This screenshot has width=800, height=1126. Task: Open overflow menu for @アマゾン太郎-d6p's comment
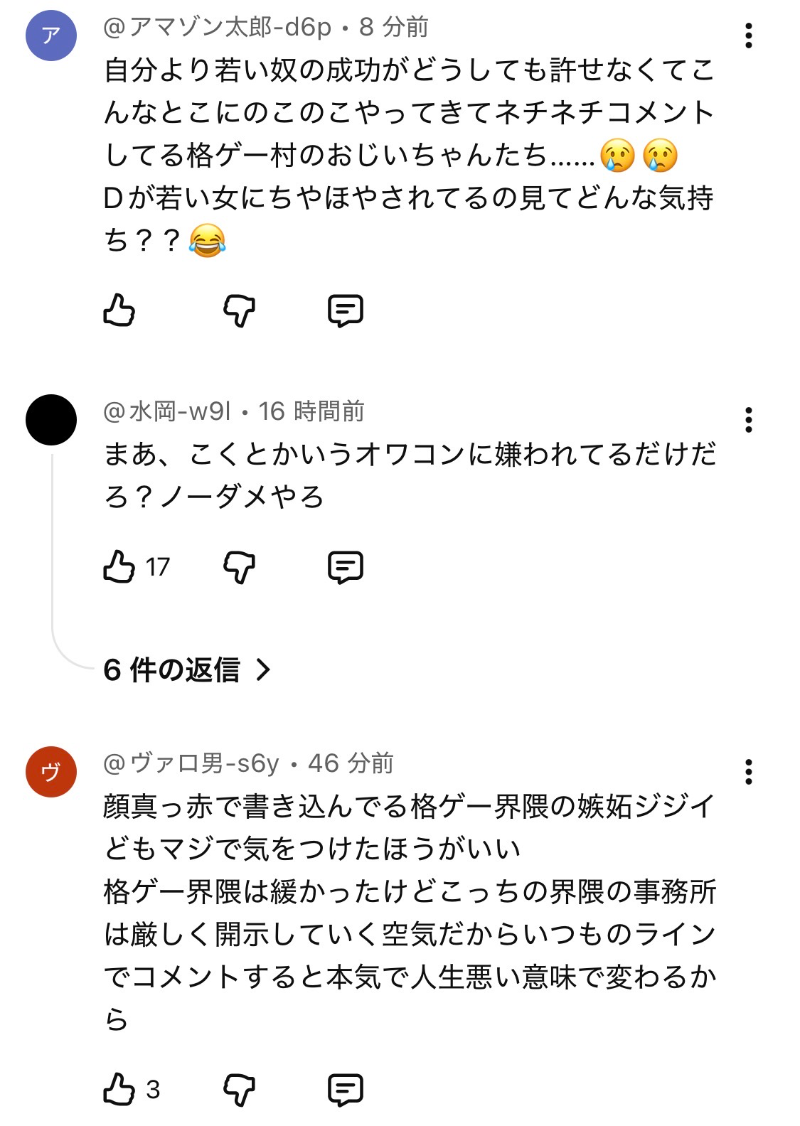(749, 37)
